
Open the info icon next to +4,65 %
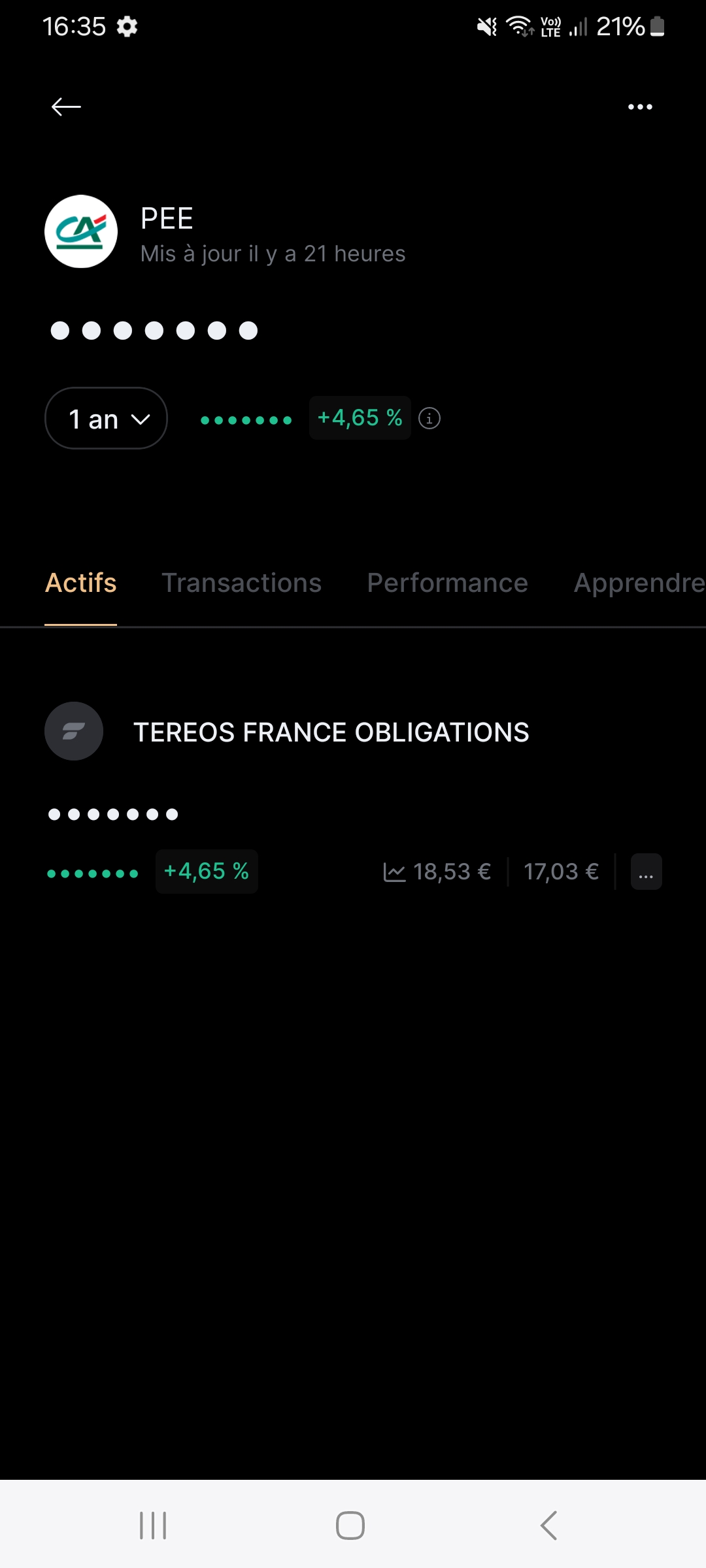coord(429,418)
